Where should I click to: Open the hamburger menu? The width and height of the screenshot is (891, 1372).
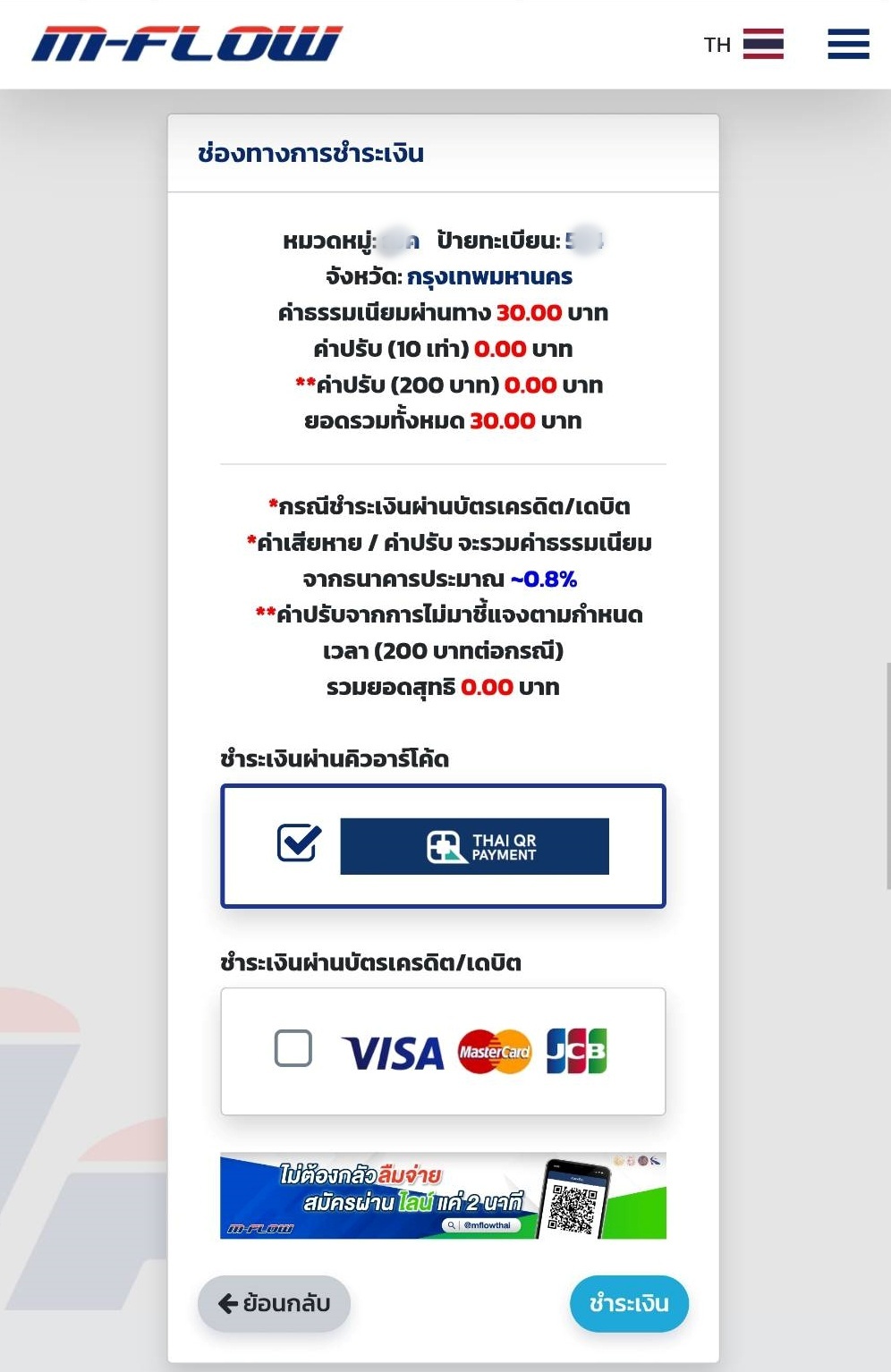click(x=848, y=44)
